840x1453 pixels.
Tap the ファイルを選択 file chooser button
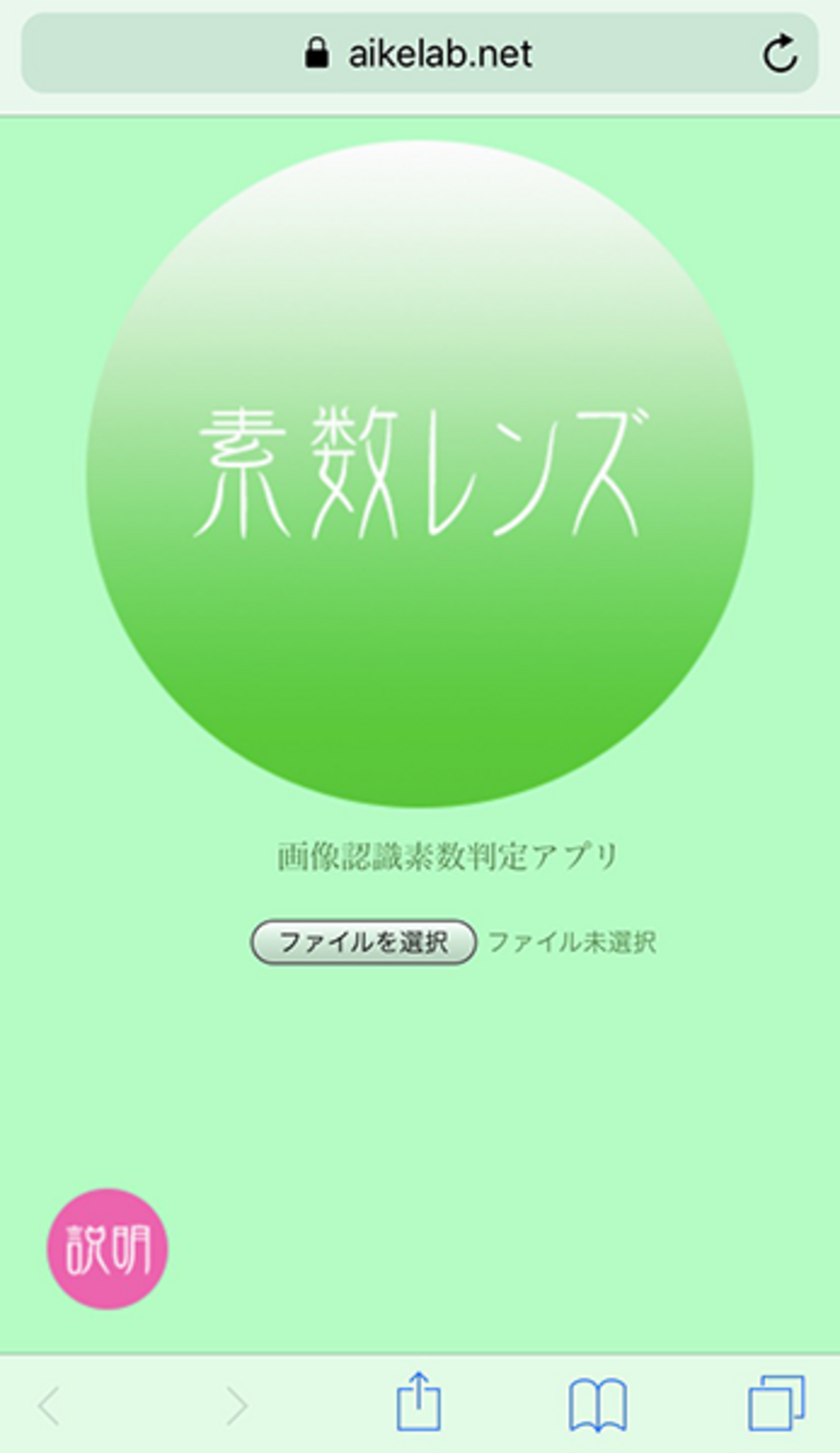364,942
